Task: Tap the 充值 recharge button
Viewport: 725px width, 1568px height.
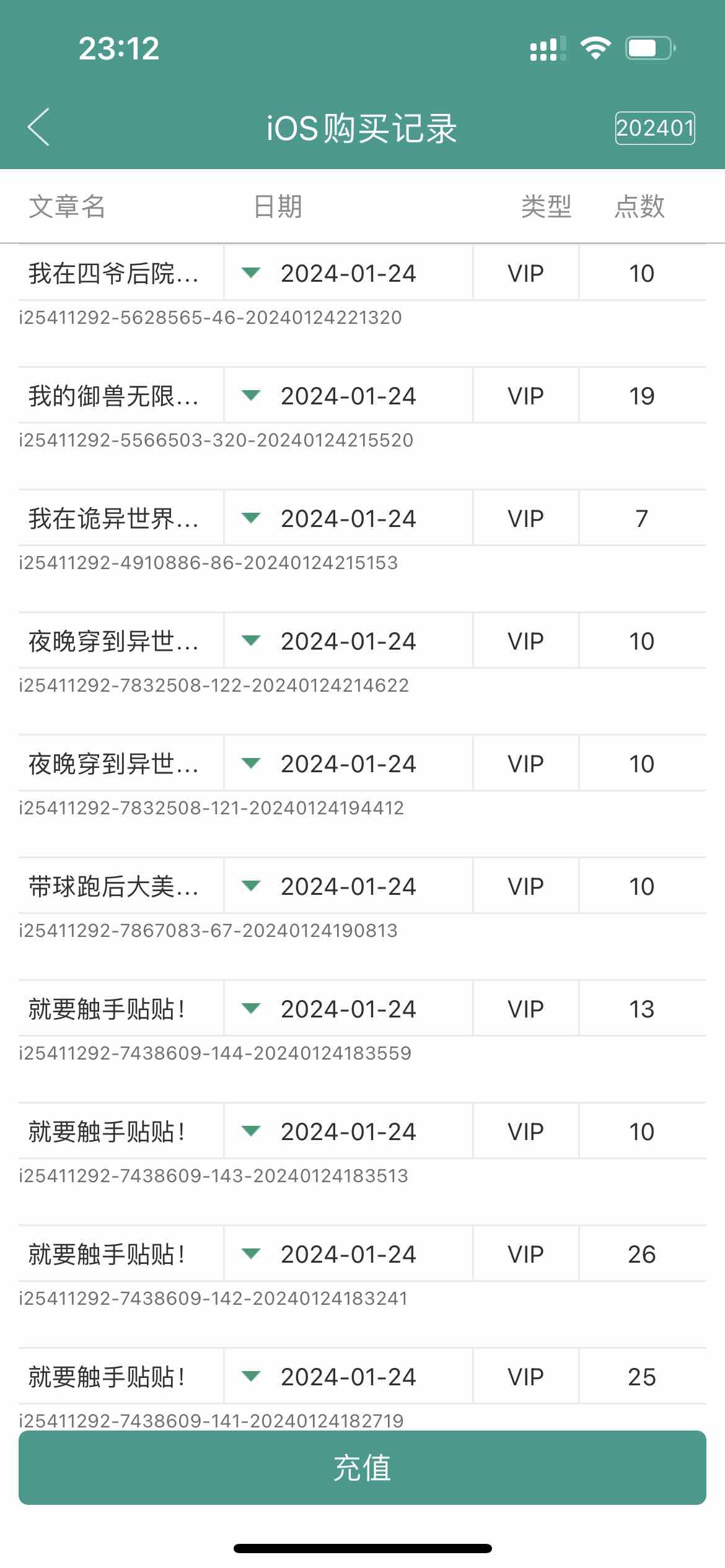Action: click(362, 1467)
